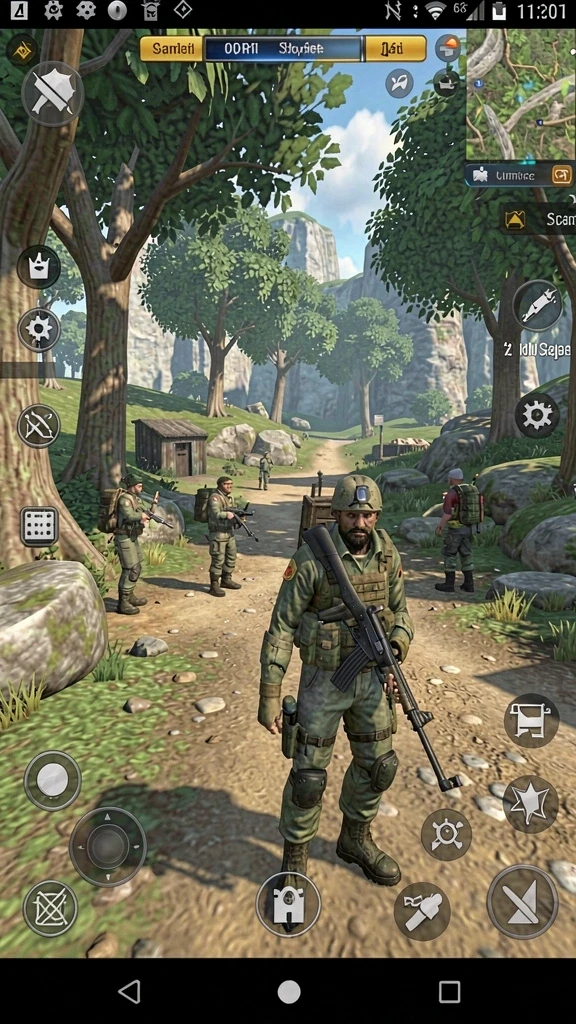Select the bow and arrow icon

39,426
